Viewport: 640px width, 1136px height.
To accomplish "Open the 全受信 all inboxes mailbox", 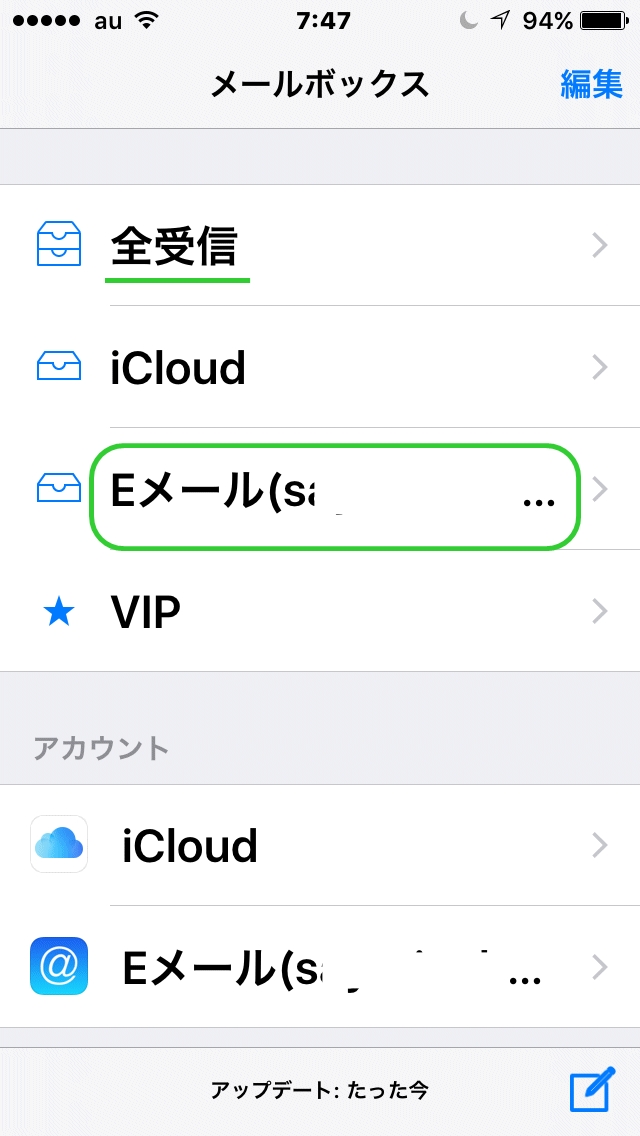I will 320,246.
